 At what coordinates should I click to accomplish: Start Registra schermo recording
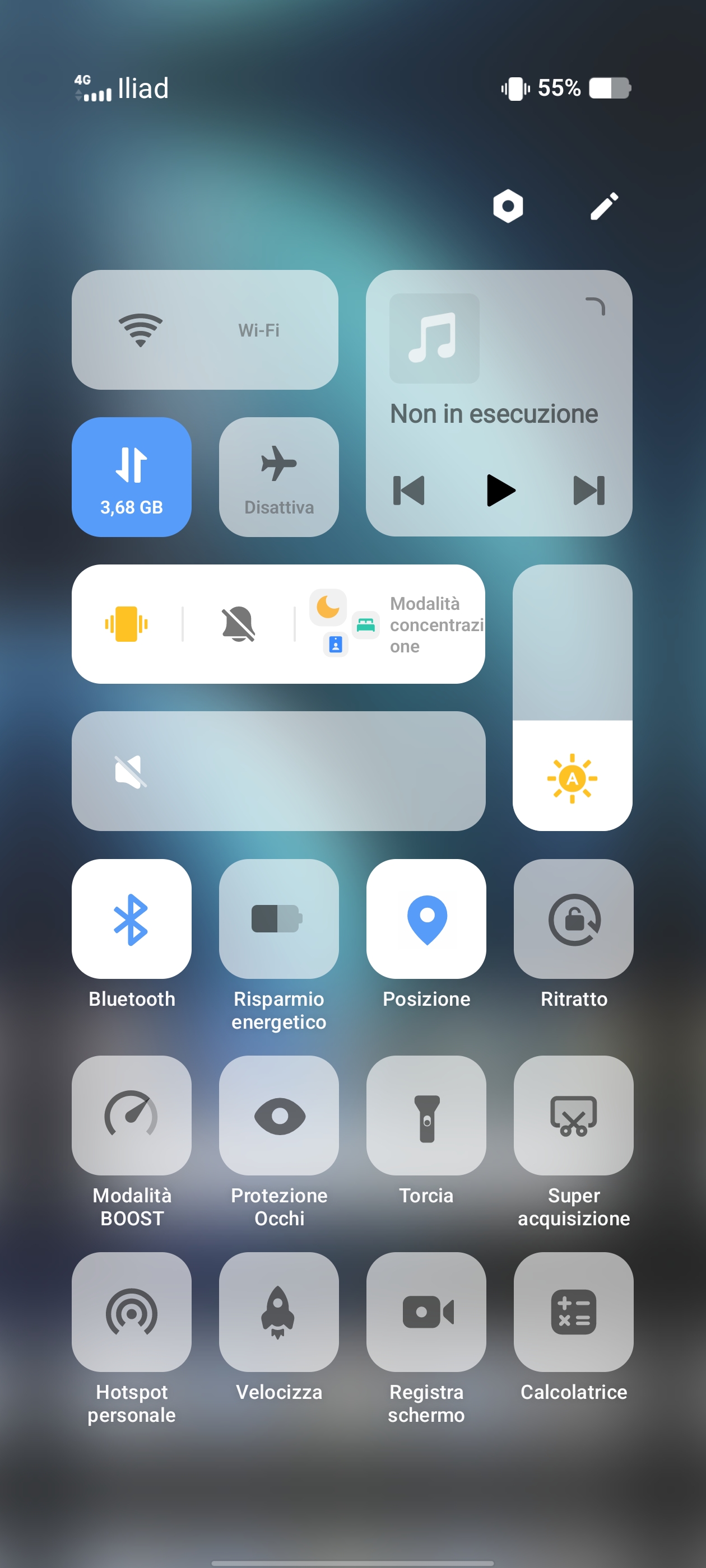(426, 1312)
